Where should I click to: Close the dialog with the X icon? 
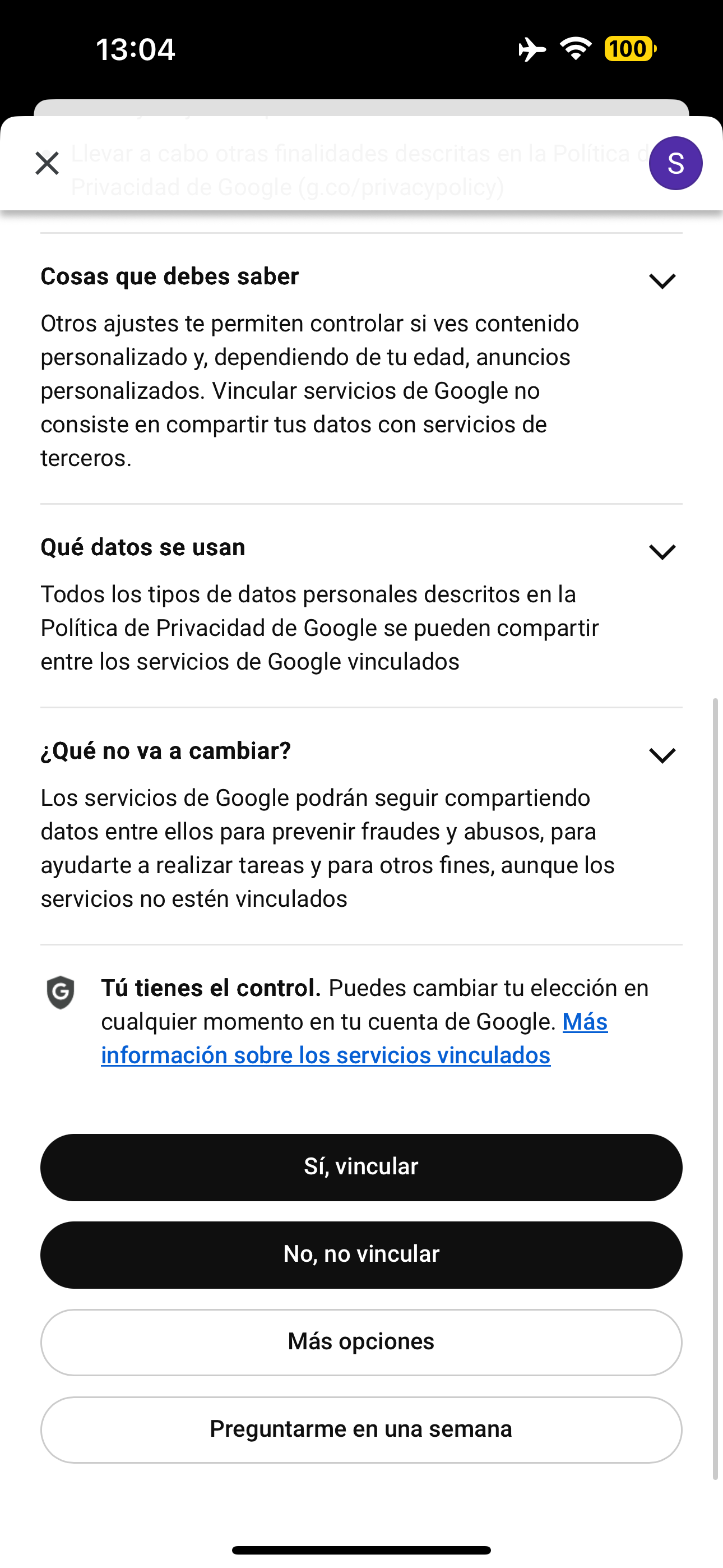[47, 163]
